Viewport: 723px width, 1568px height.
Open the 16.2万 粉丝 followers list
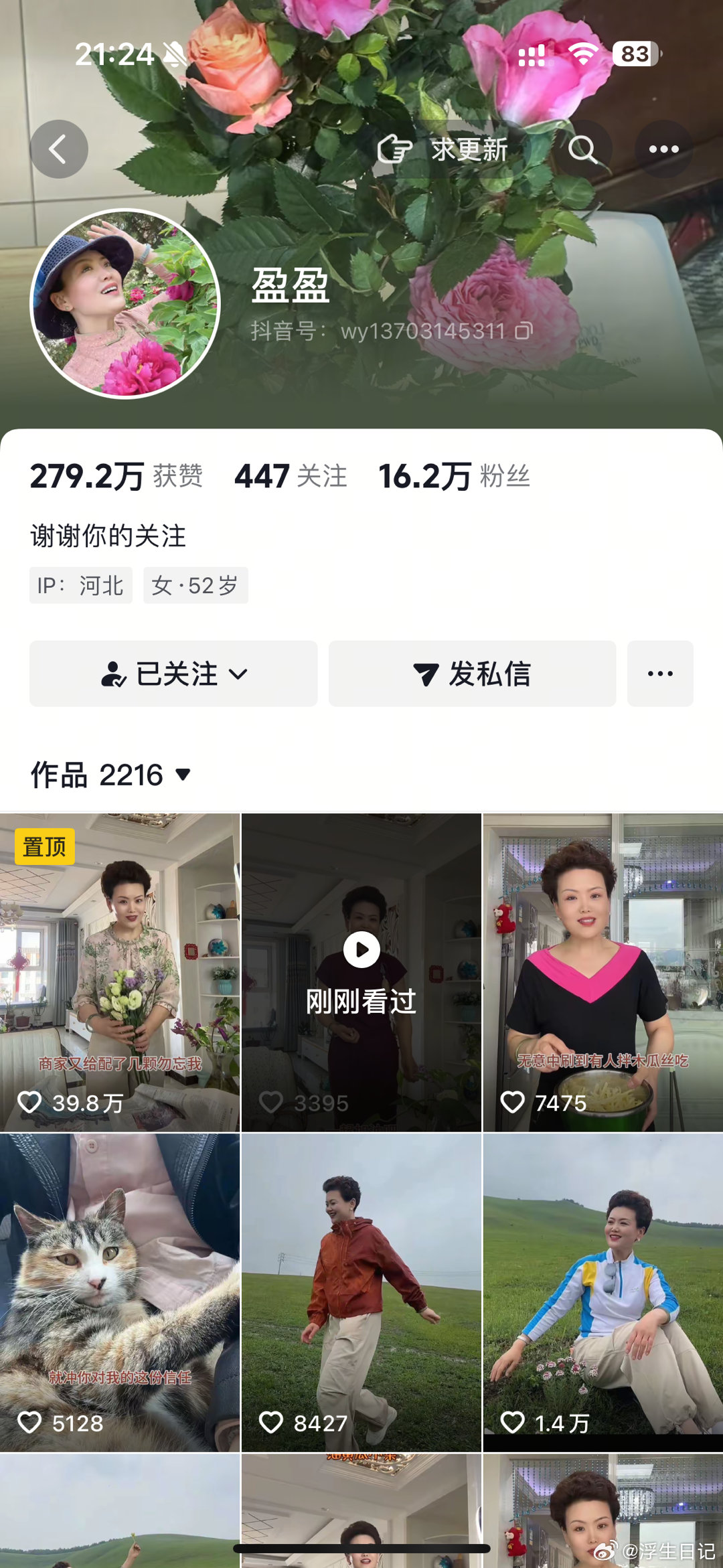[x=454, y=477]
